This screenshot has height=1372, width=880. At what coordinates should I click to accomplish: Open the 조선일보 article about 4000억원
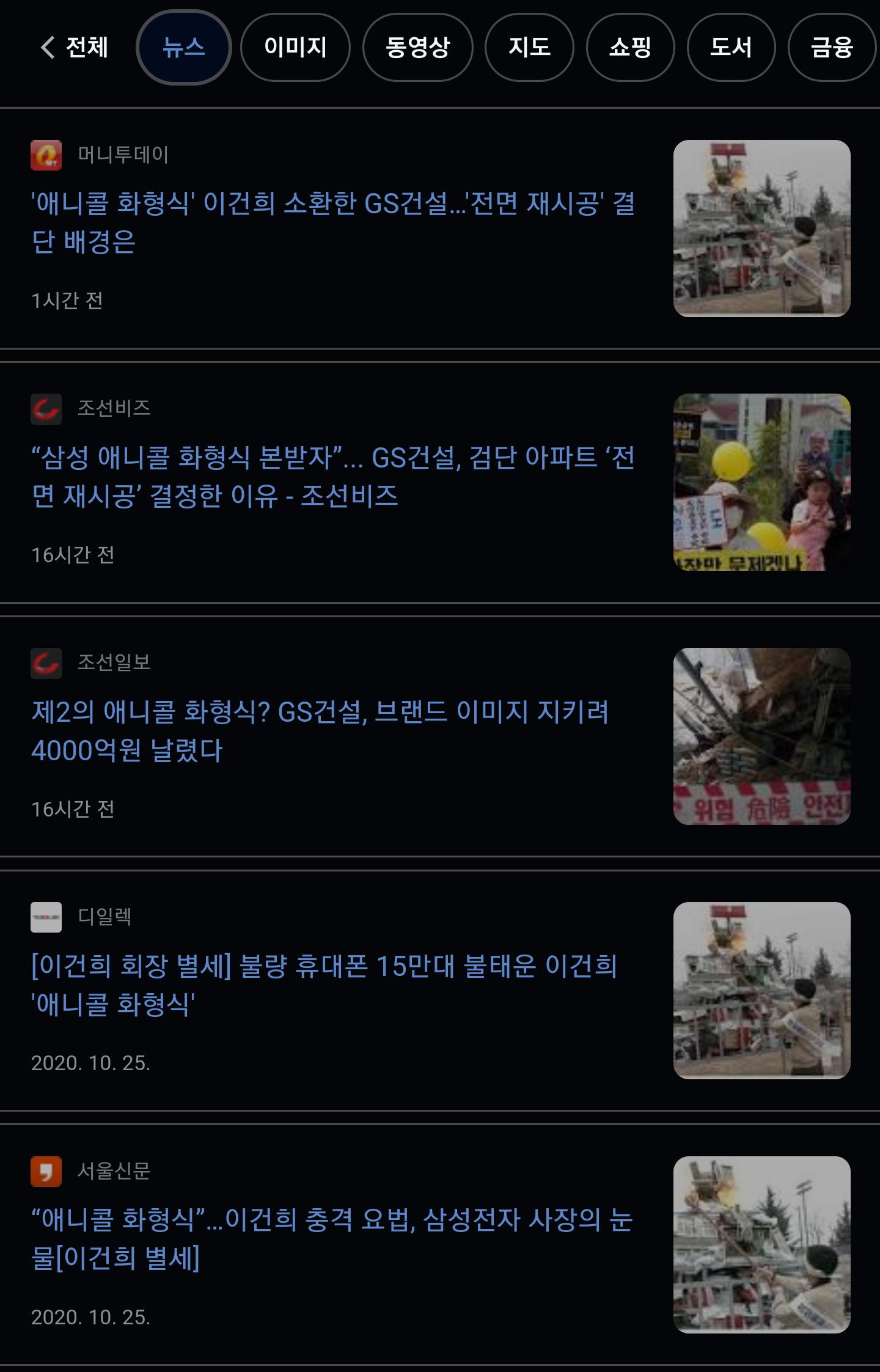321,730
